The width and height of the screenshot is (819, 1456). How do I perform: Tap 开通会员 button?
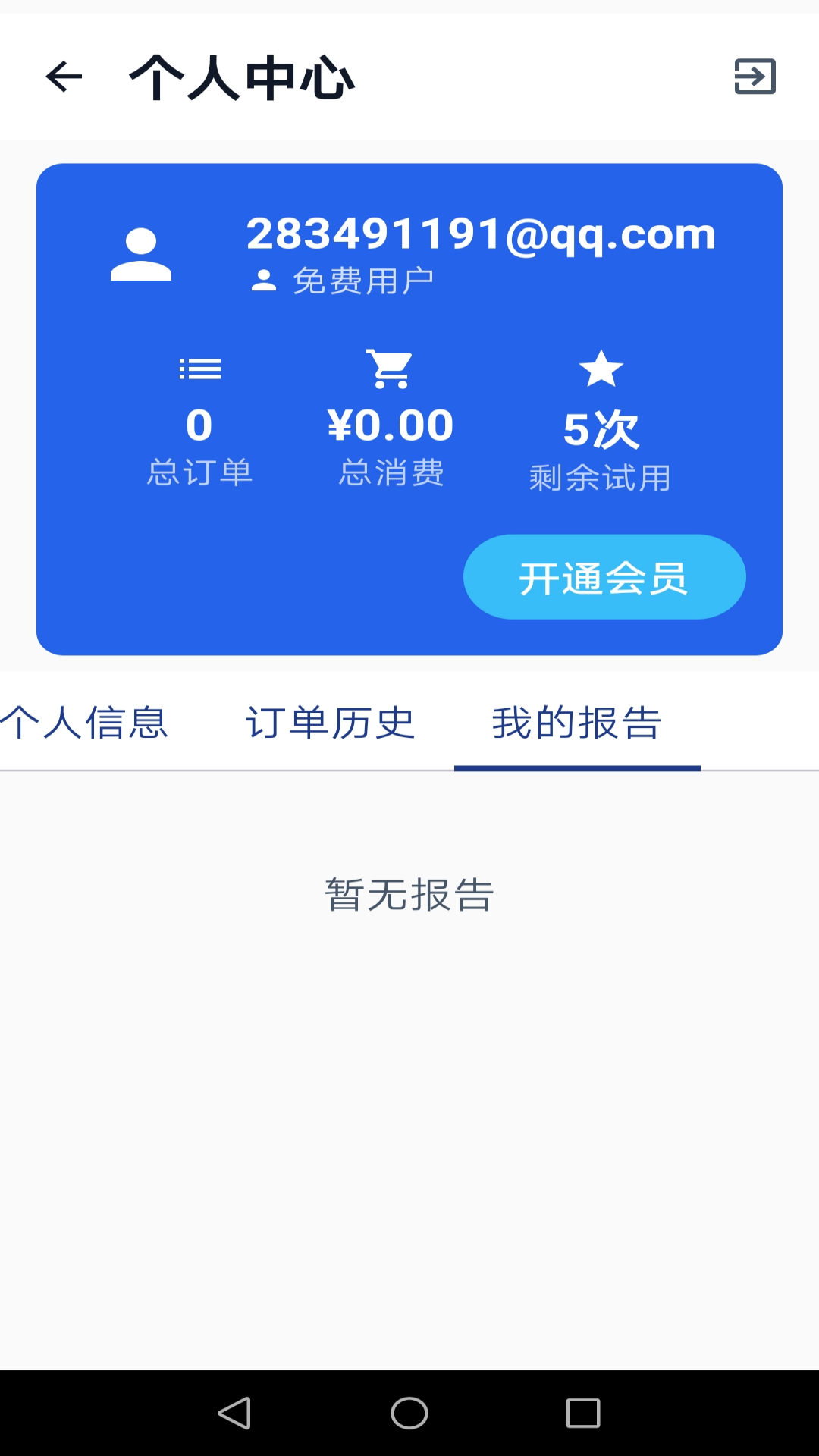604,577
